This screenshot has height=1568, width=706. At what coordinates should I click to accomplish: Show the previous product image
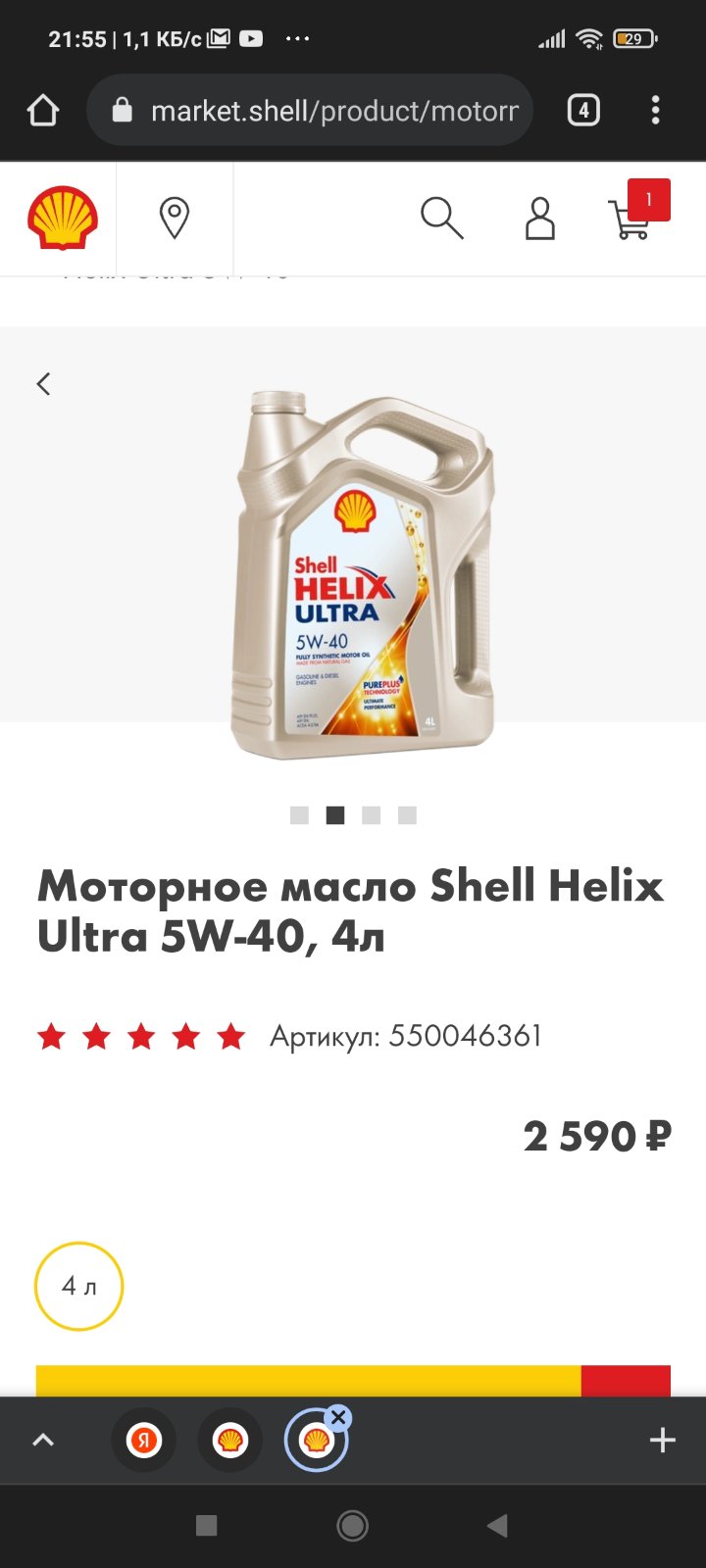(43, 383)
